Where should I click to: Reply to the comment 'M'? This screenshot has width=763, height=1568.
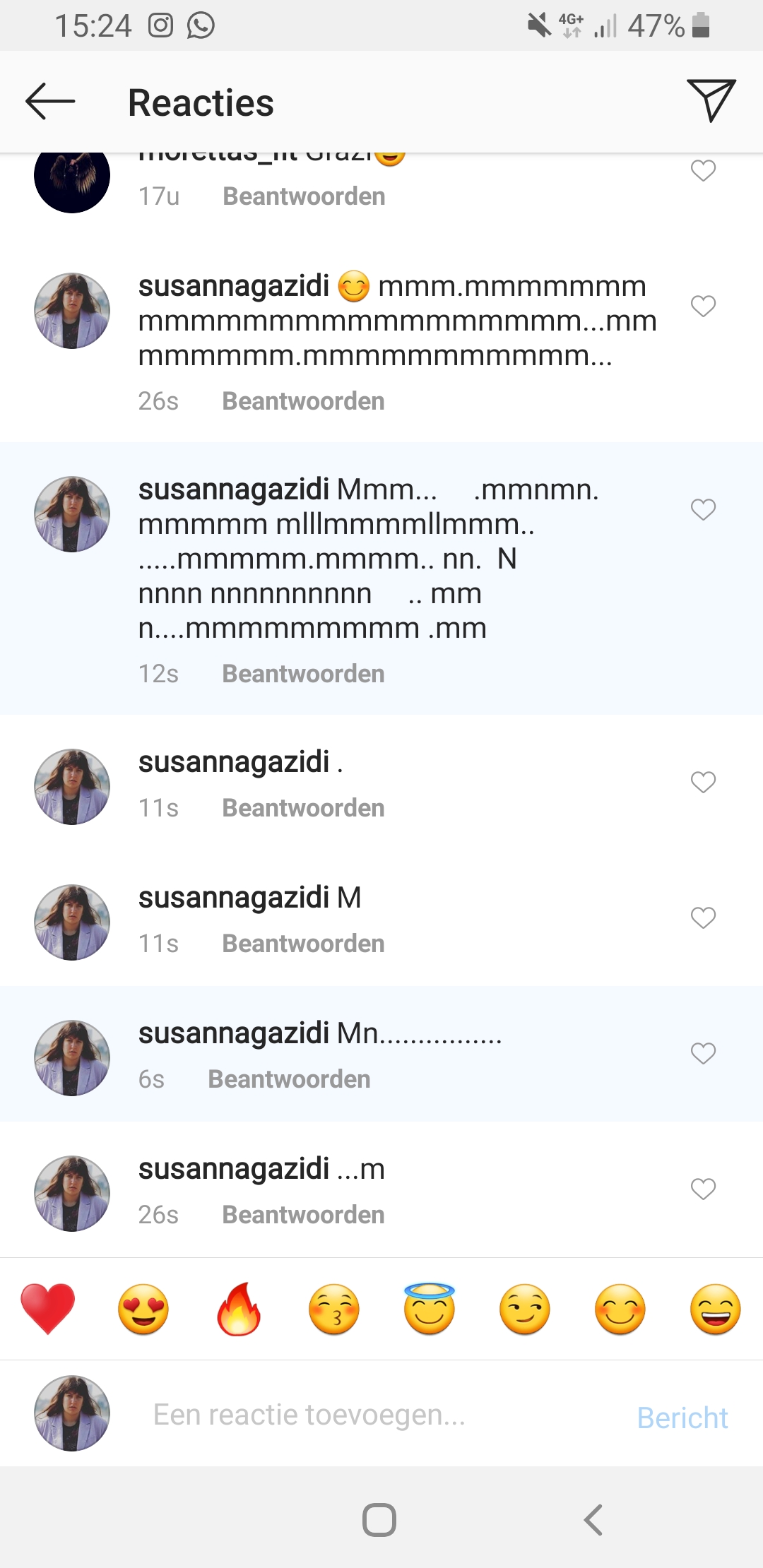303,944
